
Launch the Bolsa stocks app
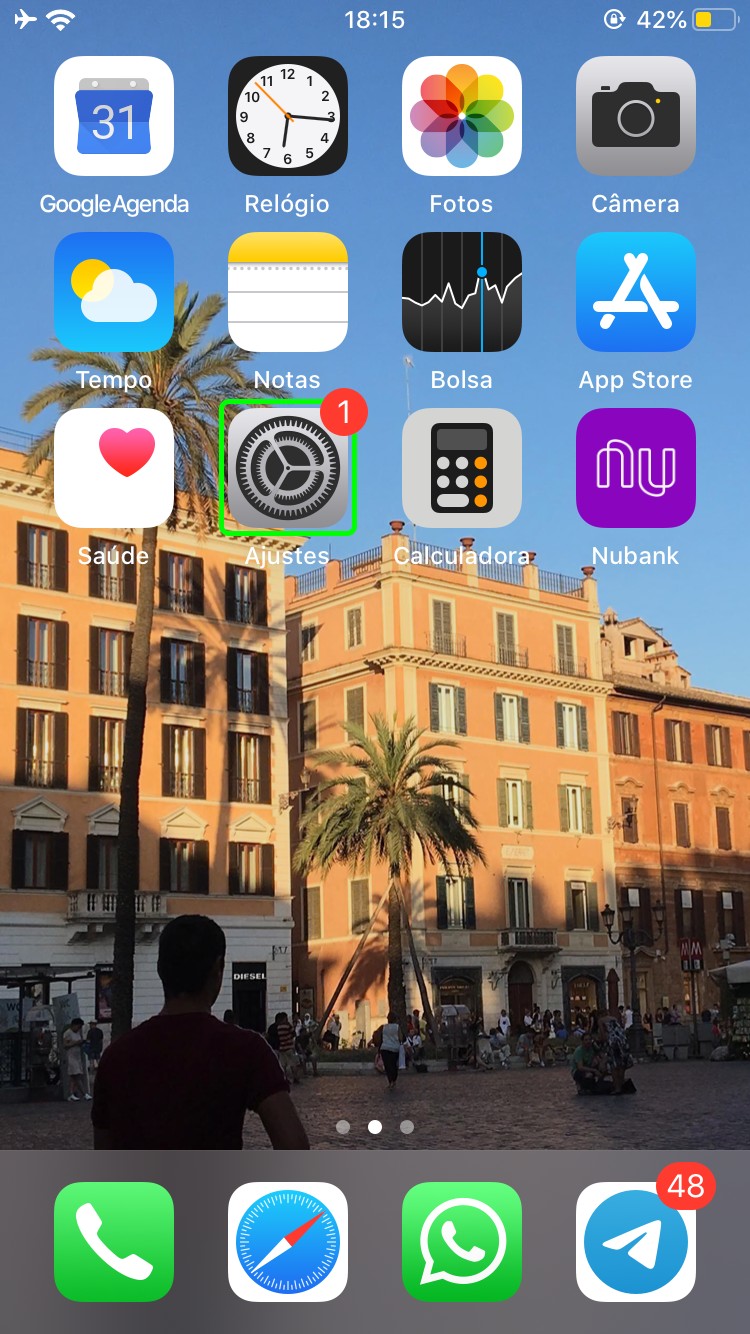point(462,292)
